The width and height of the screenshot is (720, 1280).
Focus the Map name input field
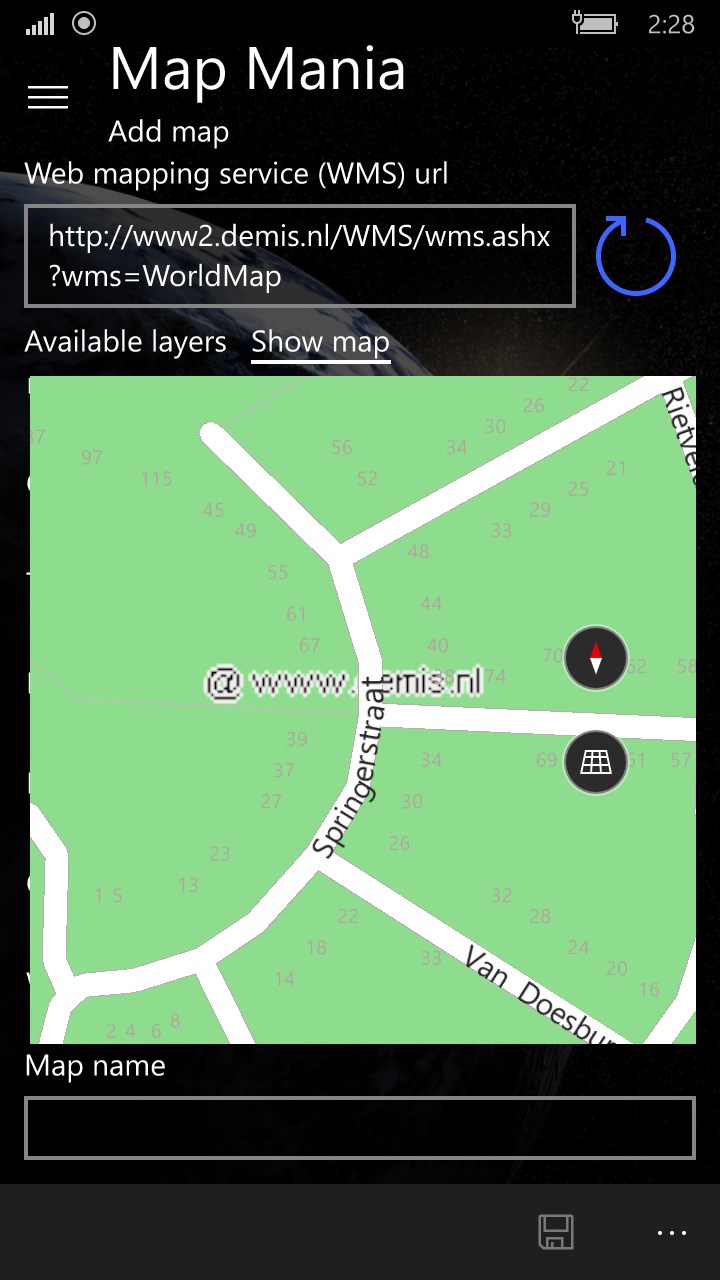coord(359,1128)
